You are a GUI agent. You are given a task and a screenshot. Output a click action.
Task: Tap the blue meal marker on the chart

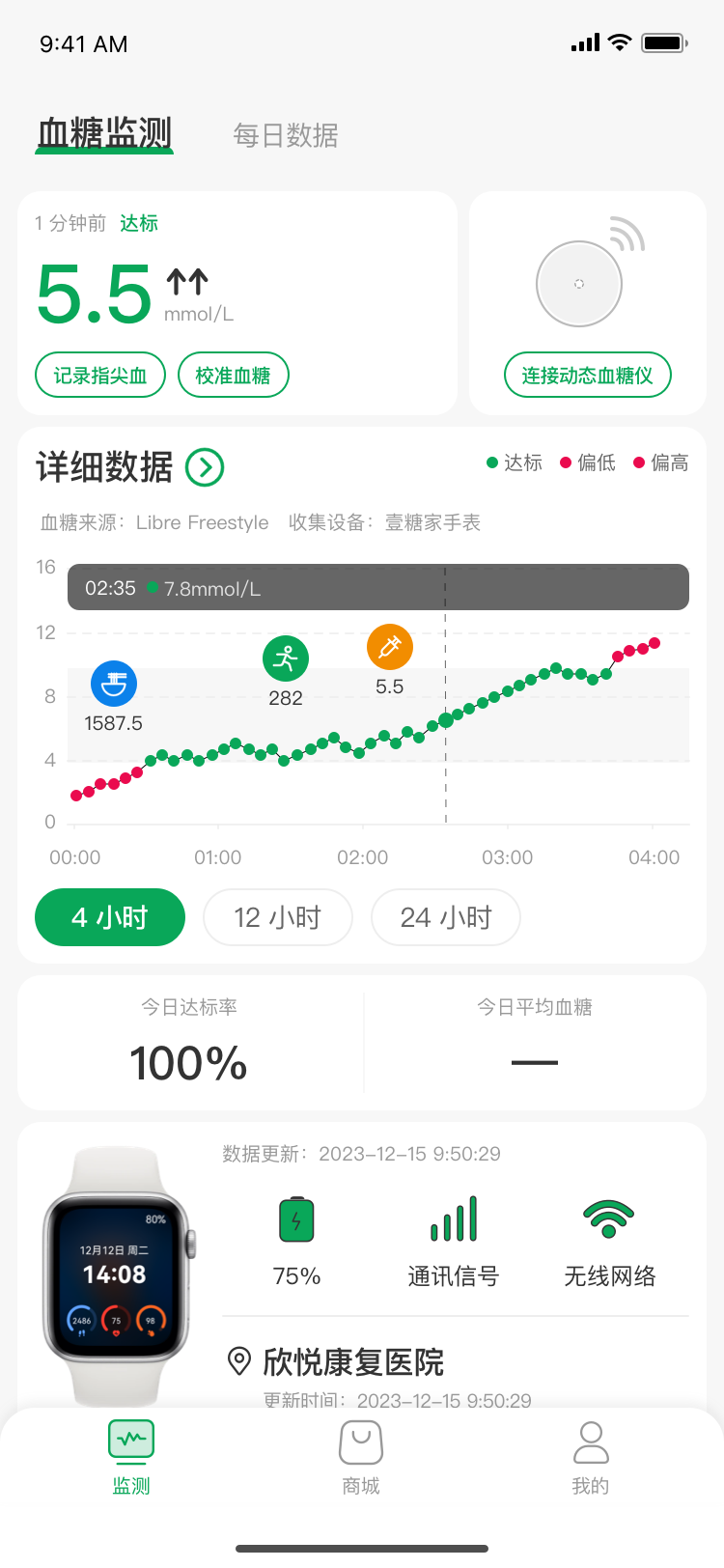click(114, 684)
